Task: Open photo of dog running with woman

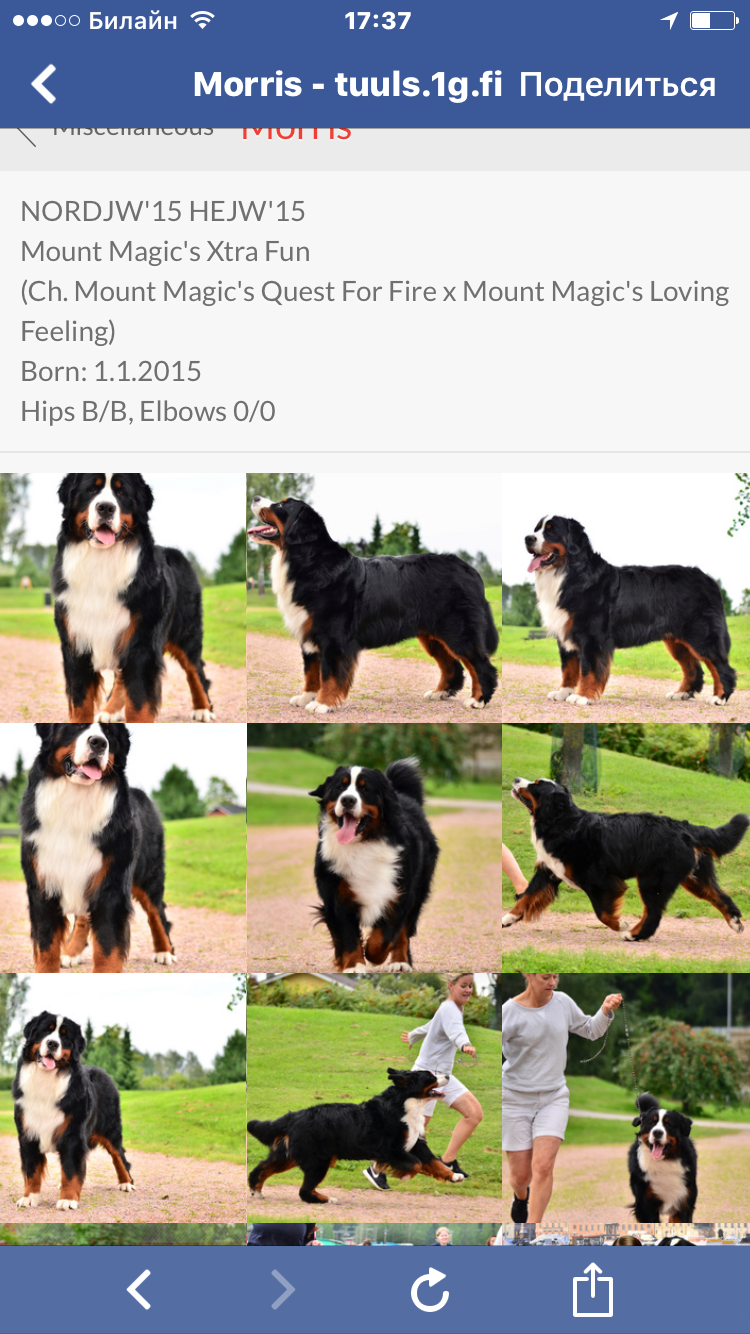Action: [x=374, y=1098]
